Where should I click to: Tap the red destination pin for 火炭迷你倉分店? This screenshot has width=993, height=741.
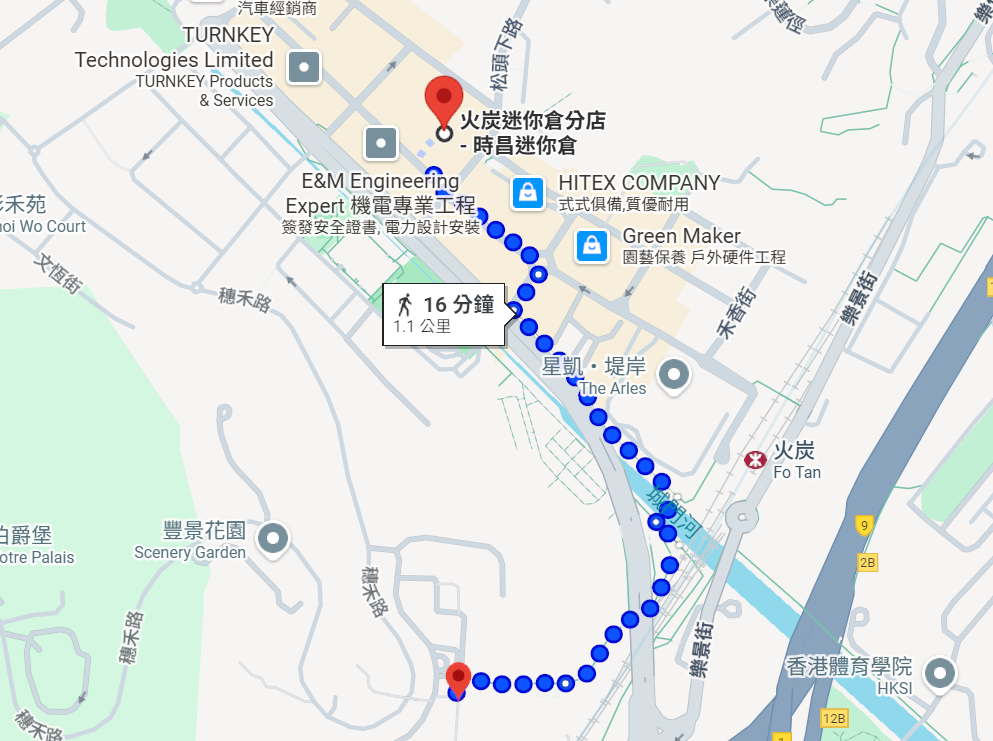pos(442,102)
